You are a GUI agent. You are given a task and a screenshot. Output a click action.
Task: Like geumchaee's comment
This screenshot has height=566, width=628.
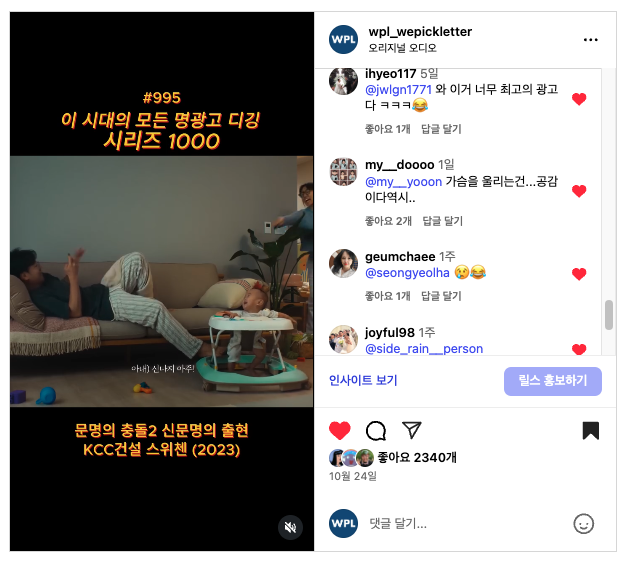click(579, 274)
